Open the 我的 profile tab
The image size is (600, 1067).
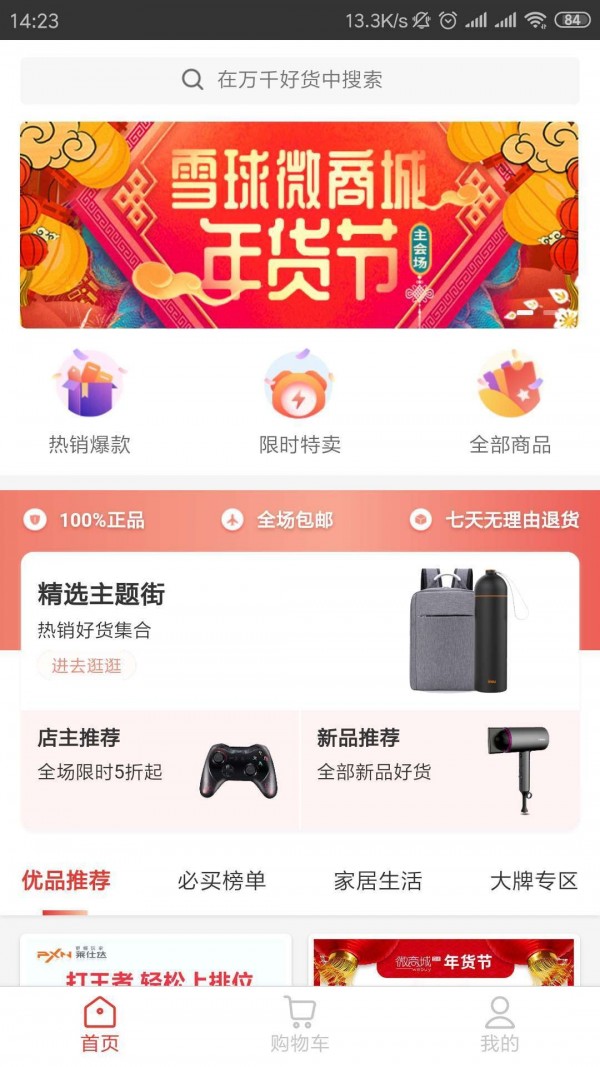pos(500,1025)
